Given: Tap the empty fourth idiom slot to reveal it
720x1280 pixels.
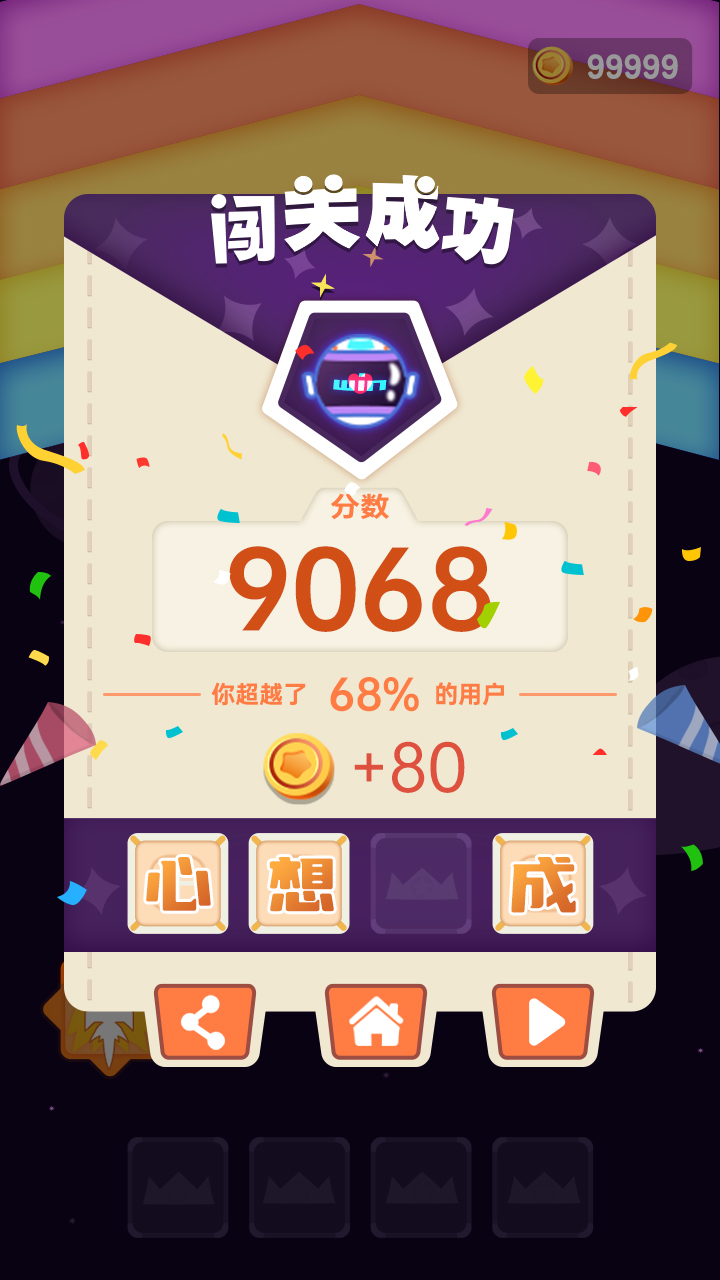Looking at the screenshot, I should point(420,884).
